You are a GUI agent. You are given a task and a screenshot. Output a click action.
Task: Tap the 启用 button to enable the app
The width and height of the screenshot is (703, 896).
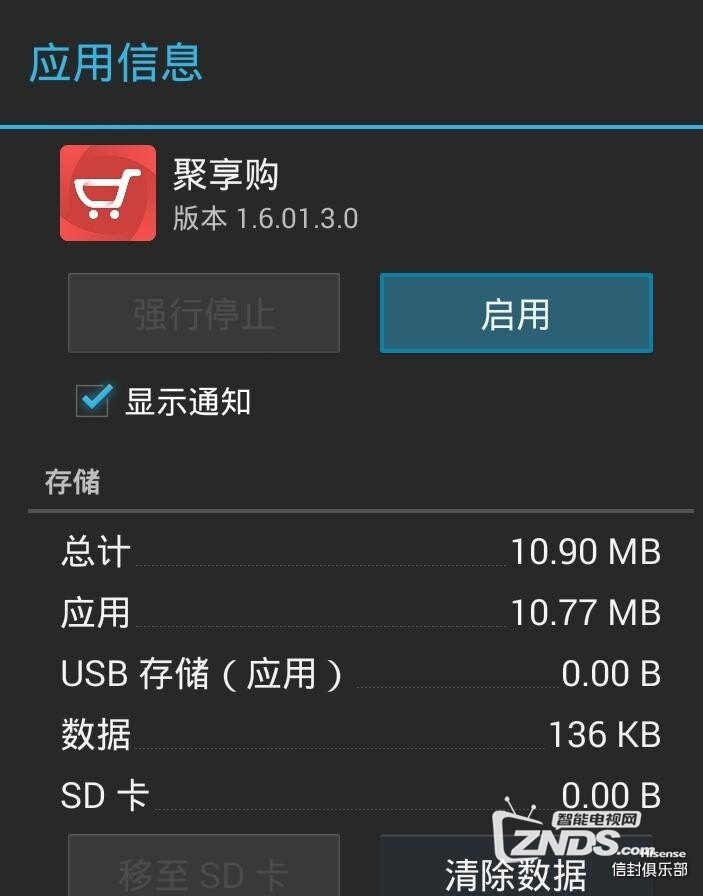(x=516, y=314)
